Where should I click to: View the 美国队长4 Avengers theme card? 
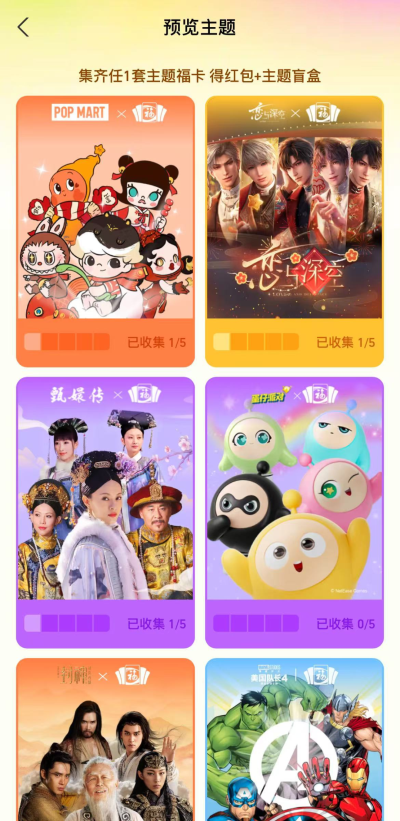(294, 739)
